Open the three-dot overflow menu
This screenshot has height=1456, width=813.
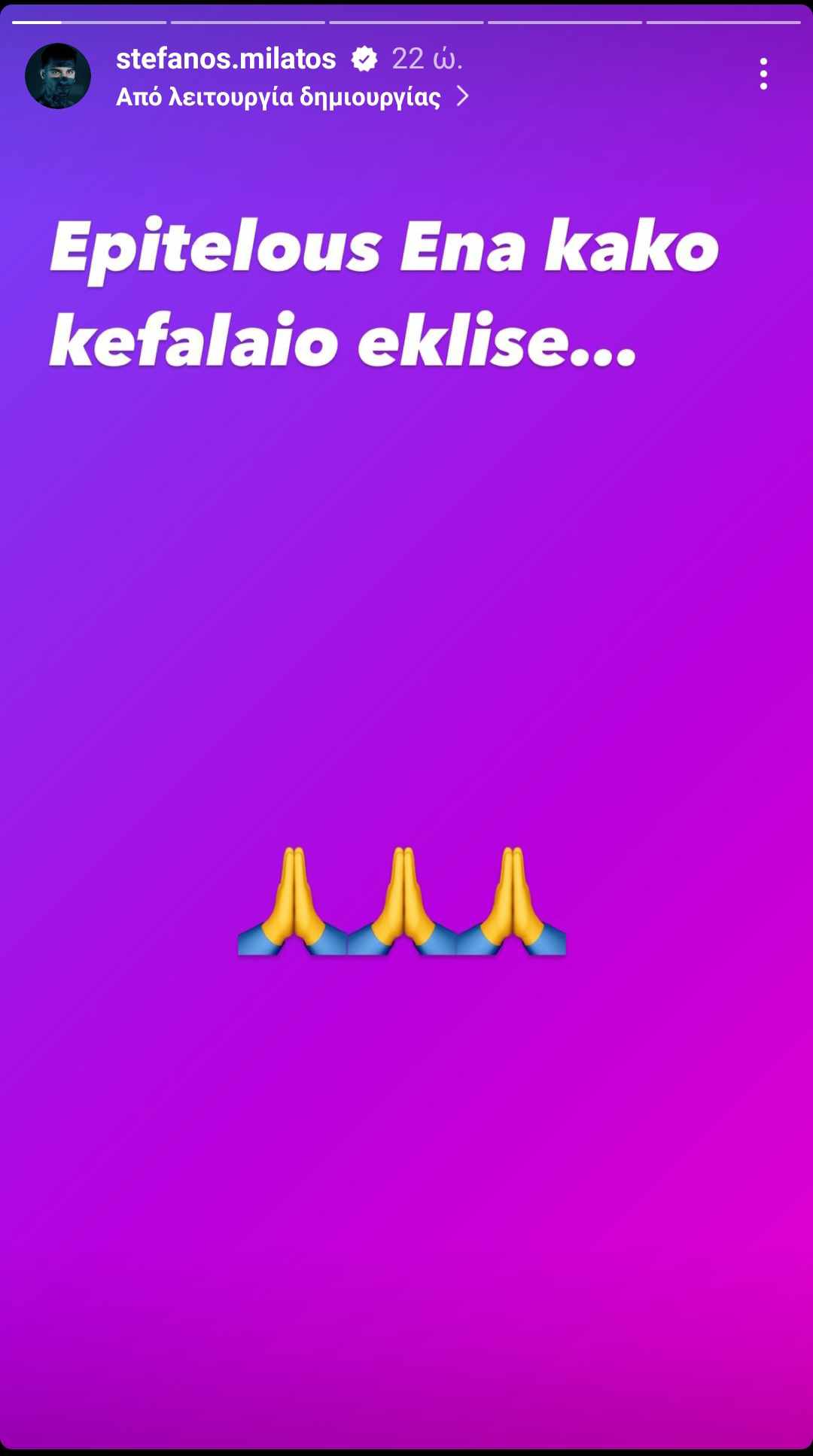tap(763, 74)
